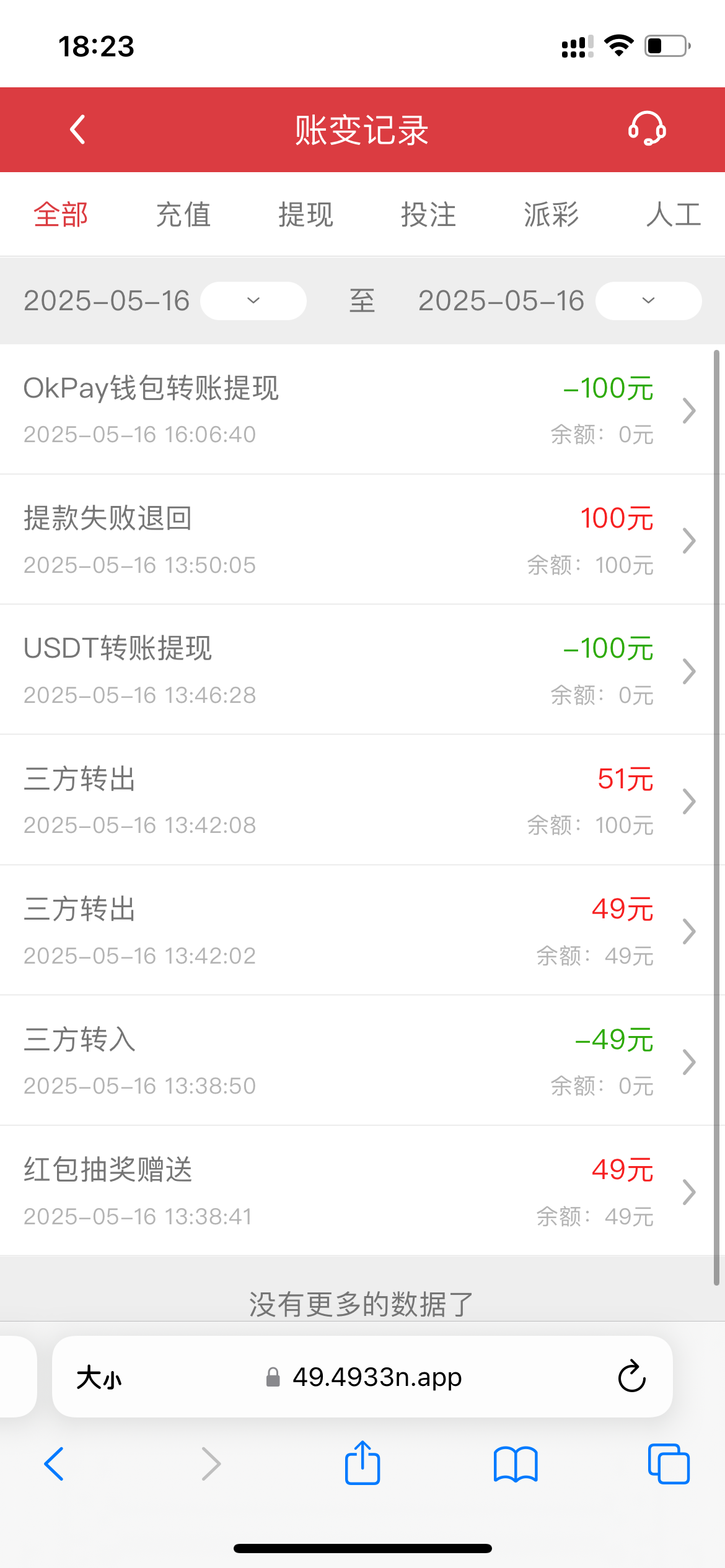725x1568 pixels.
Task: Select the 投注 tab
Action: pyautogui.click(x=428, y=215)
